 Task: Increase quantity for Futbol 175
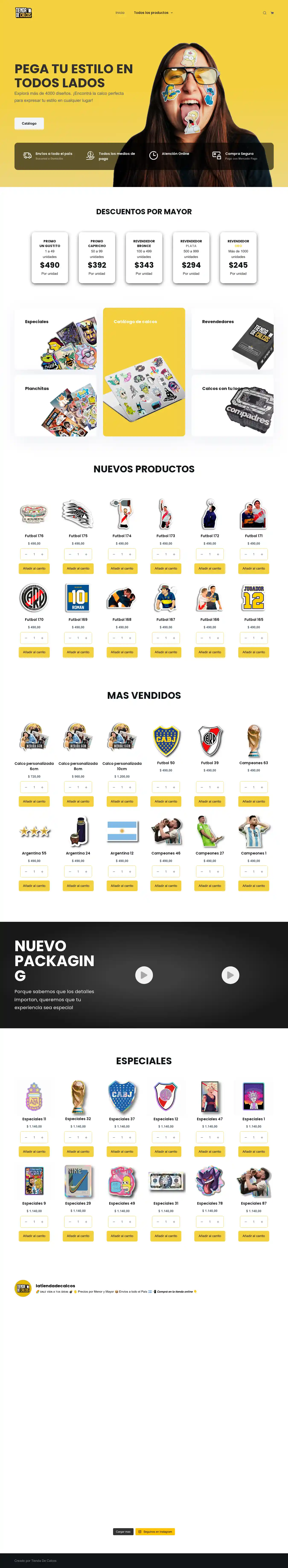tap(86, 555)
